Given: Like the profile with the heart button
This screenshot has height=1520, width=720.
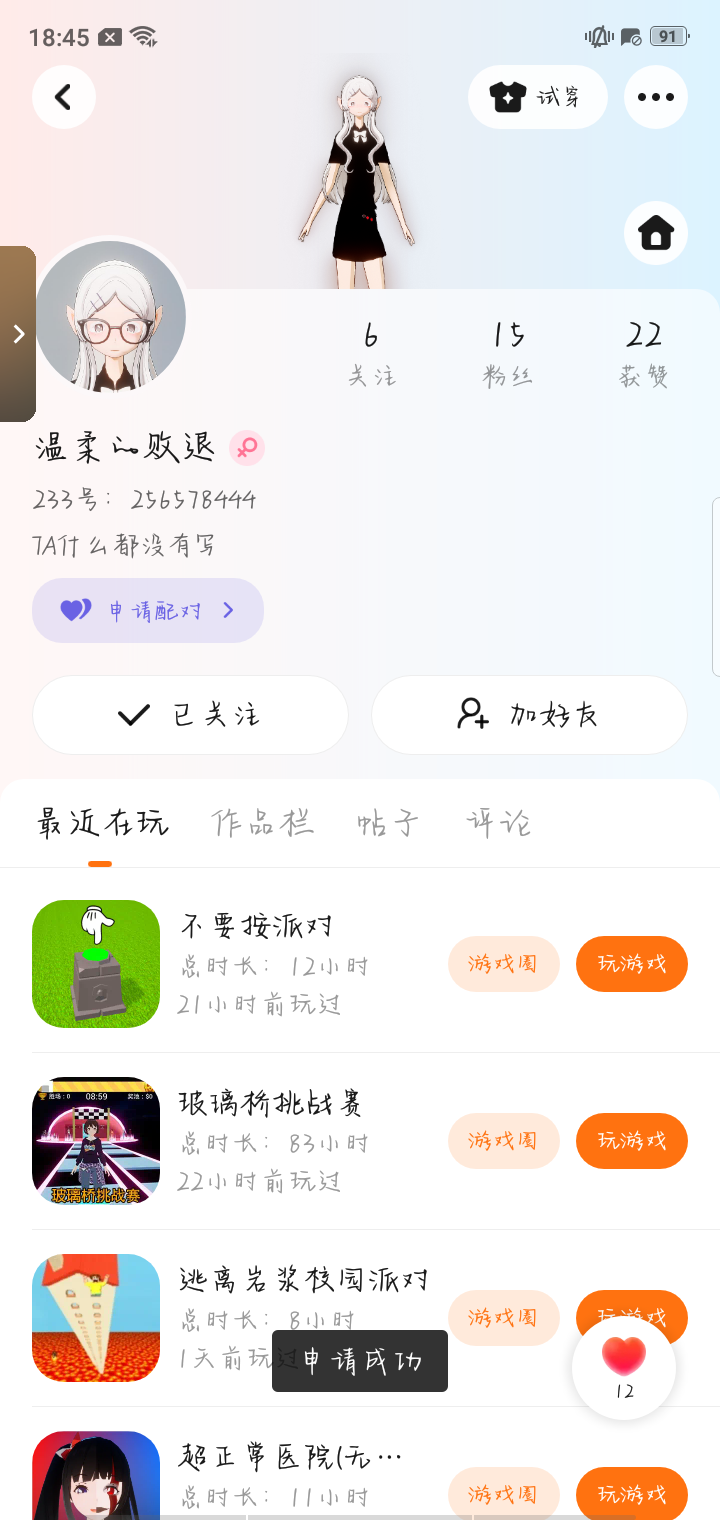Looking at the screenshot, I should pos(624,1366).
